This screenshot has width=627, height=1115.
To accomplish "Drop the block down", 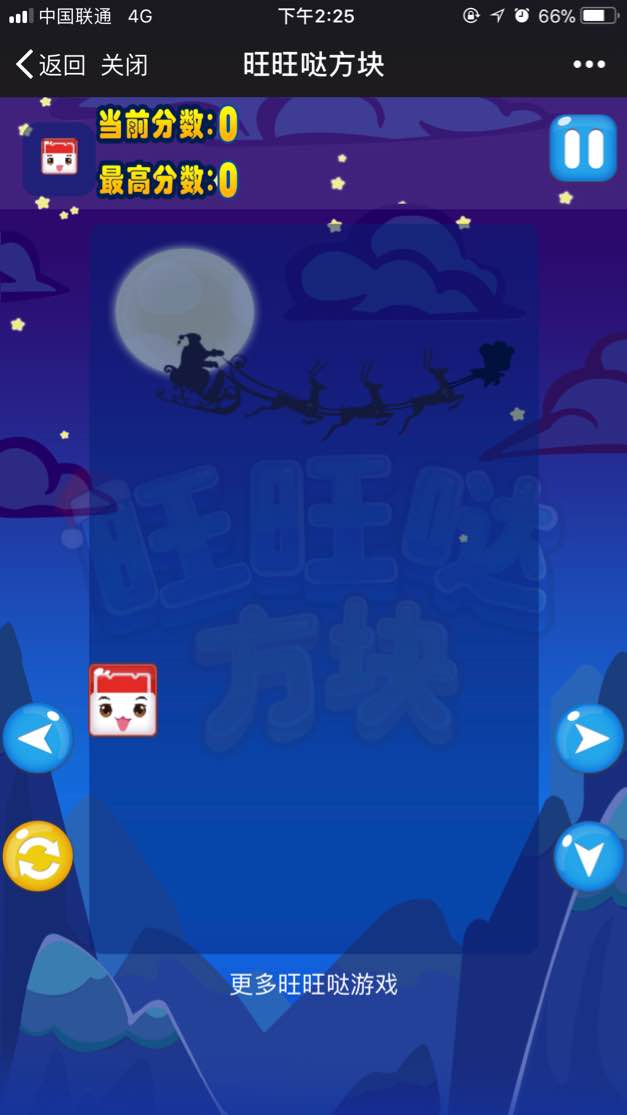I will click(589, 857).
